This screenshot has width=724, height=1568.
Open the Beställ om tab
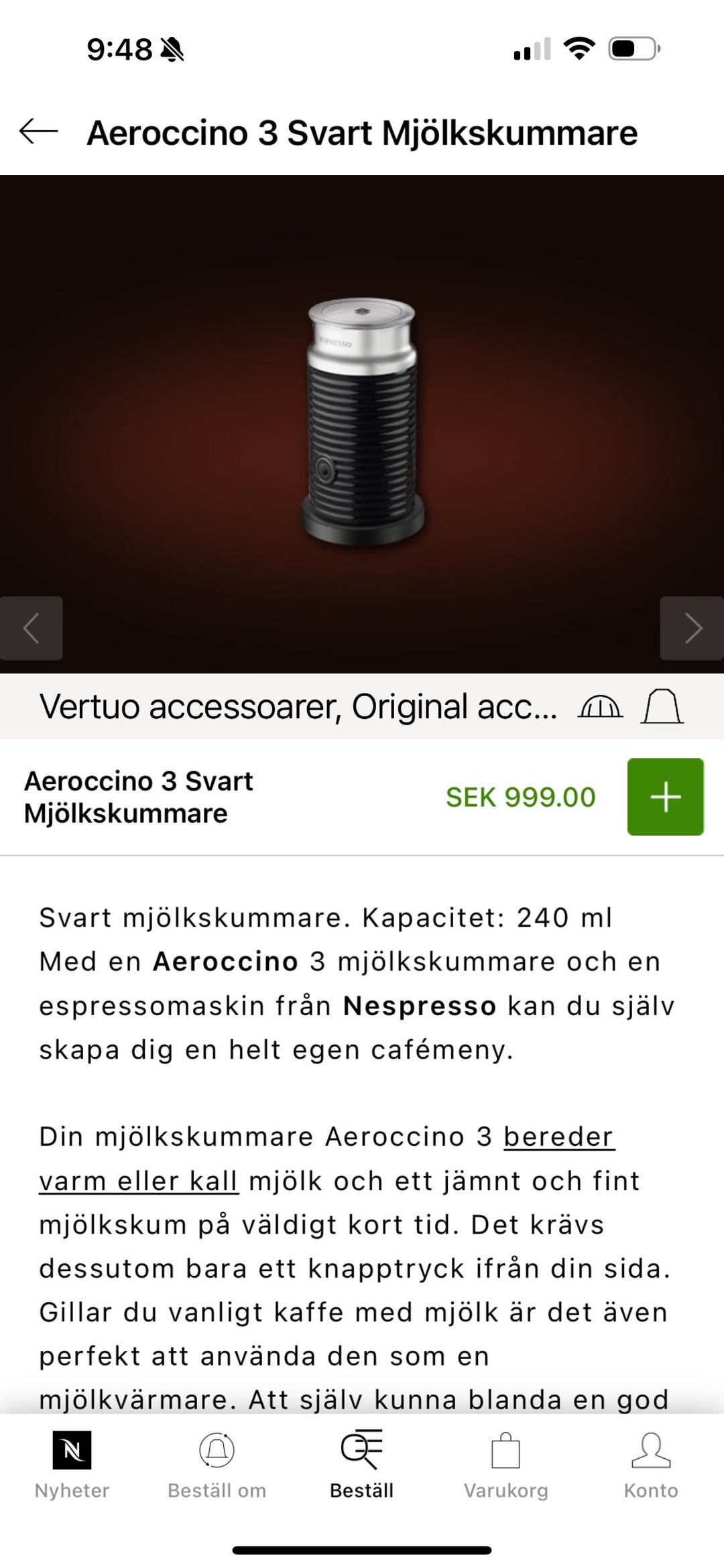click(217, 1464)
